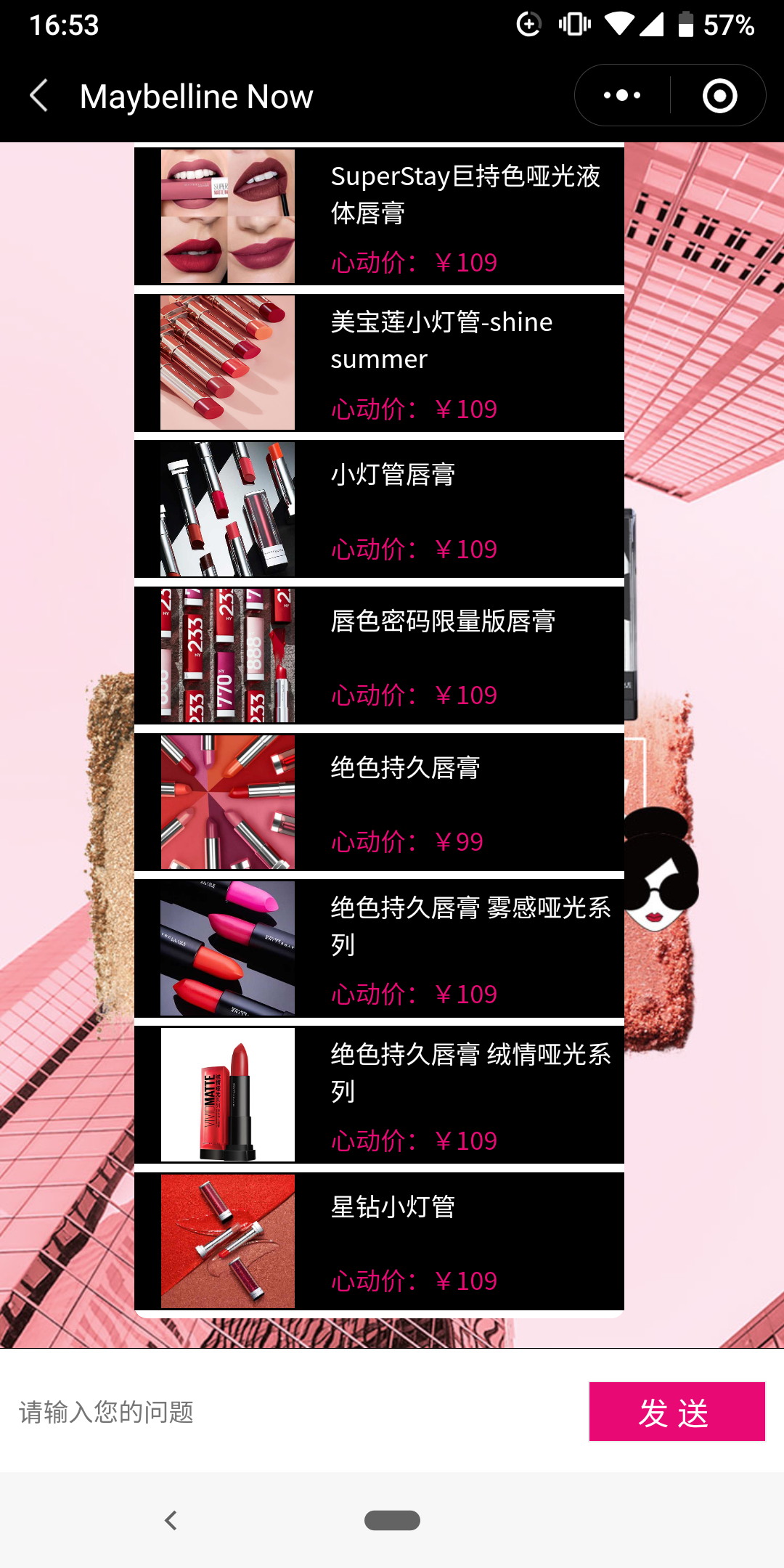Open 绝色持久唇膏 priced ¥99
This screenshot has width=784, height=1568.
379,802
